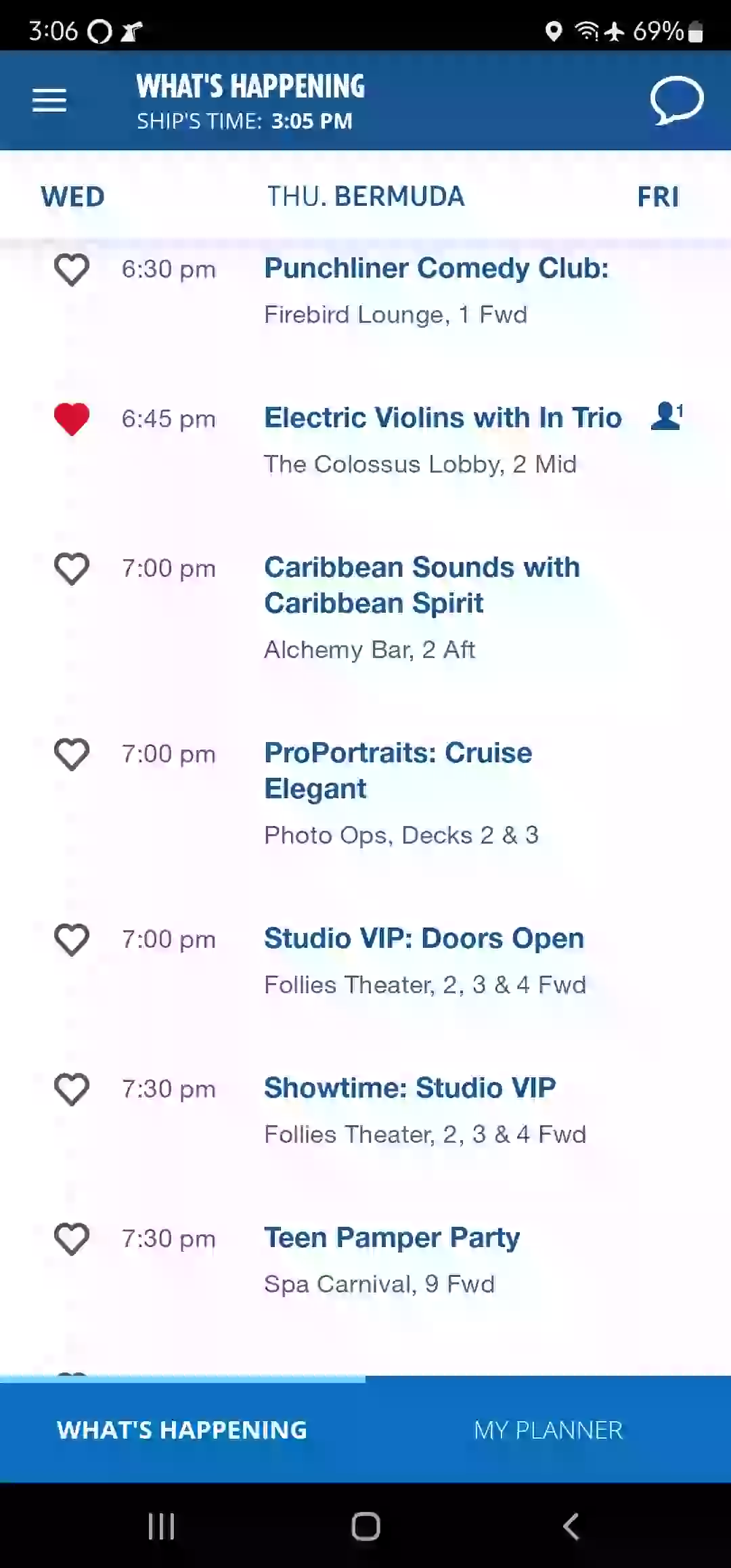Switch to the My Planner tab
Screen dimensions: 731x1568
coord(548,1430)
